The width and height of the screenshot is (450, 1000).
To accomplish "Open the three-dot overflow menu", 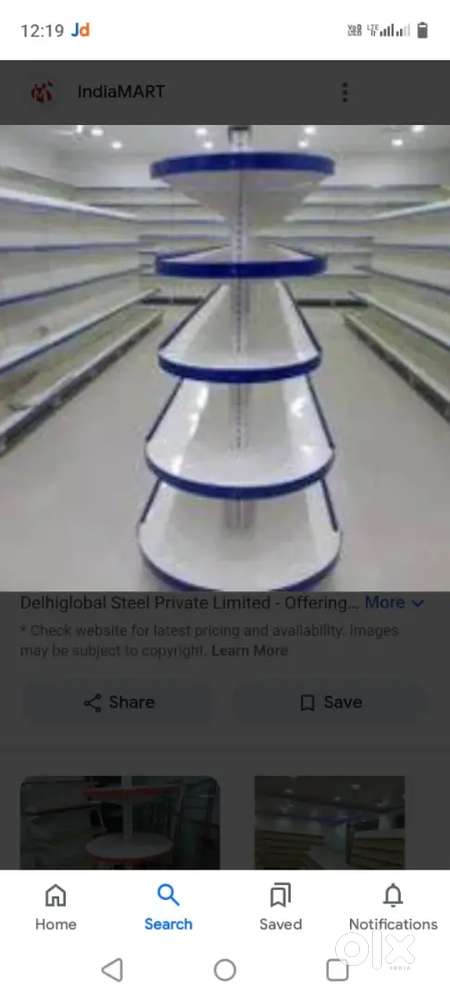I will 344,92.
